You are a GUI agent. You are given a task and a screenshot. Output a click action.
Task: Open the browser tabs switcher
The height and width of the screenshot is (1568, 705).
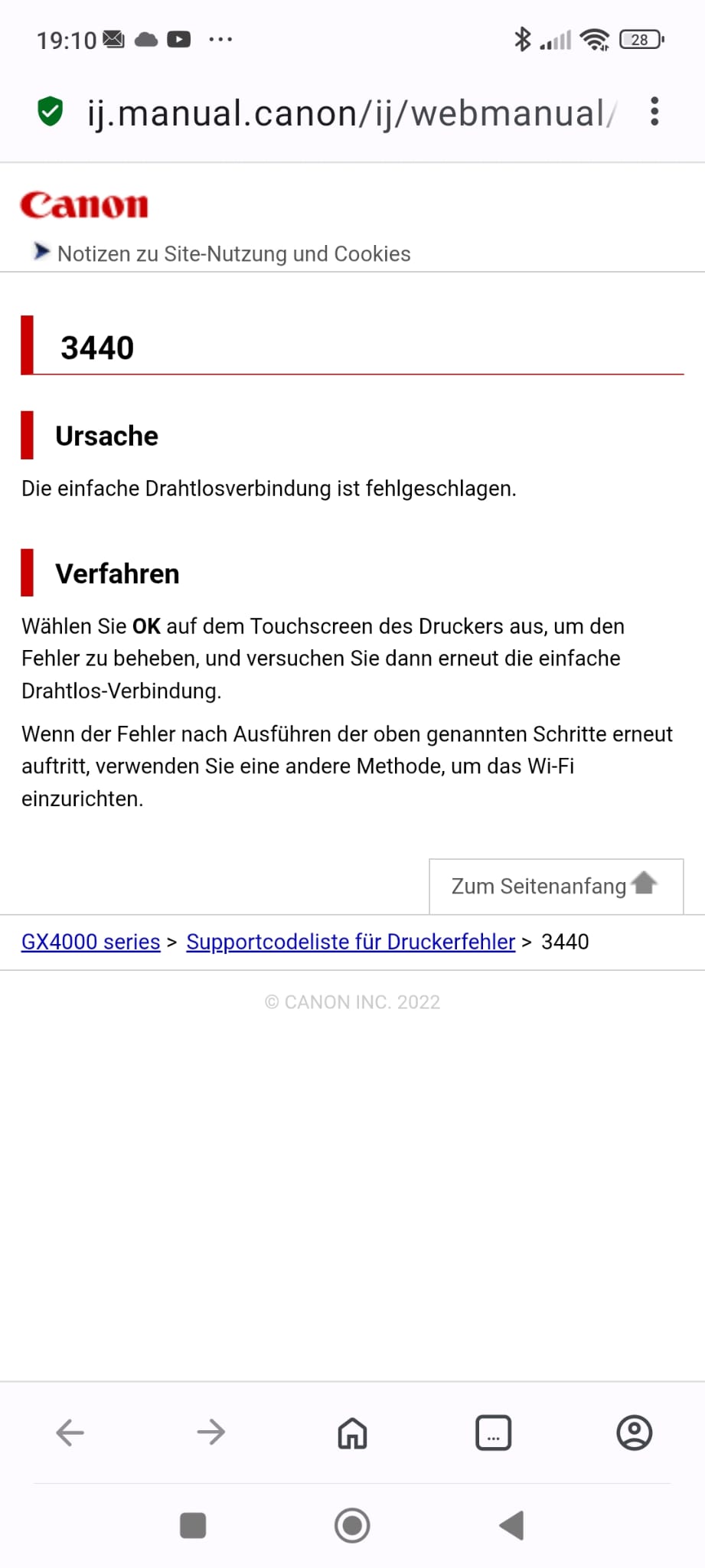point(493,1432)
